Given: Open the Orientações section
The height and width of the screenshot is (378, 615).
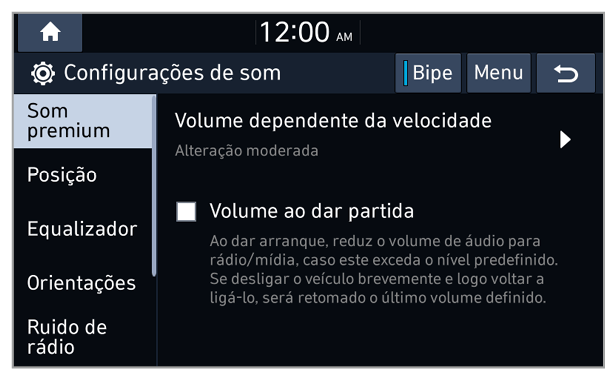Looking at the screenshot, I should click(83, 283).
